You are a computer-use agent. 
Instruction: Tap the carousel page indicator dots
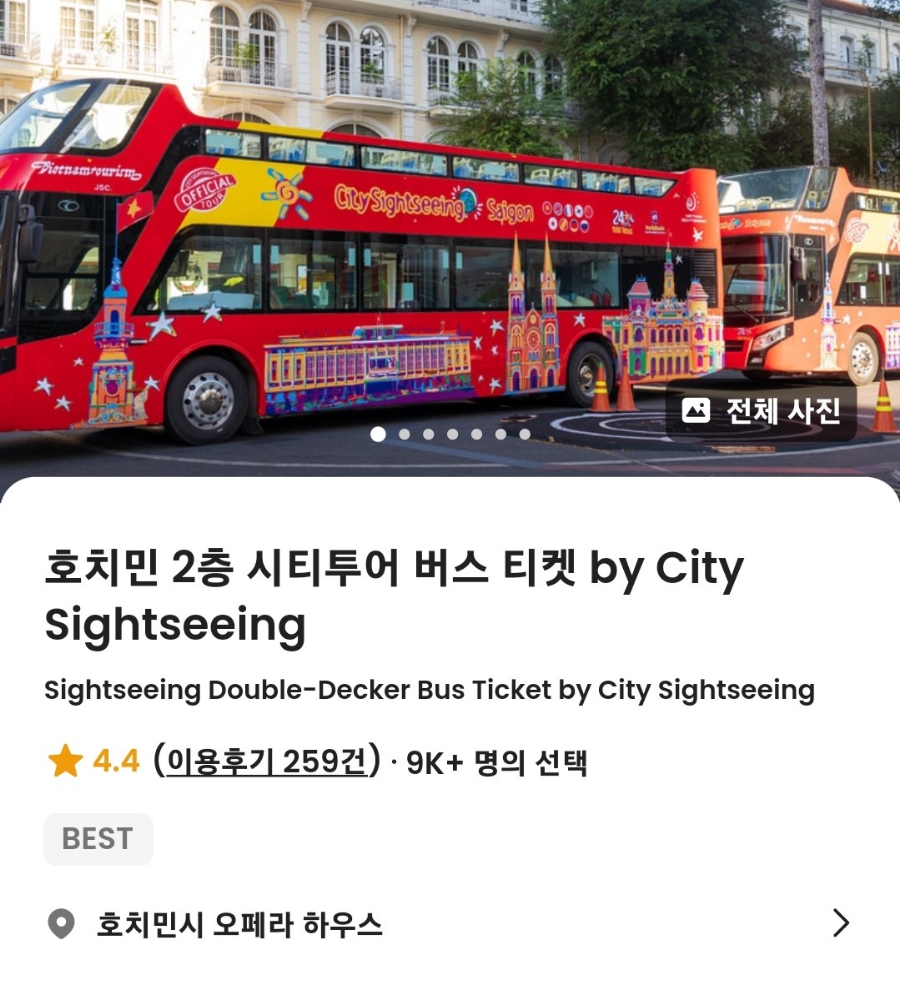[x=450, y=434]
